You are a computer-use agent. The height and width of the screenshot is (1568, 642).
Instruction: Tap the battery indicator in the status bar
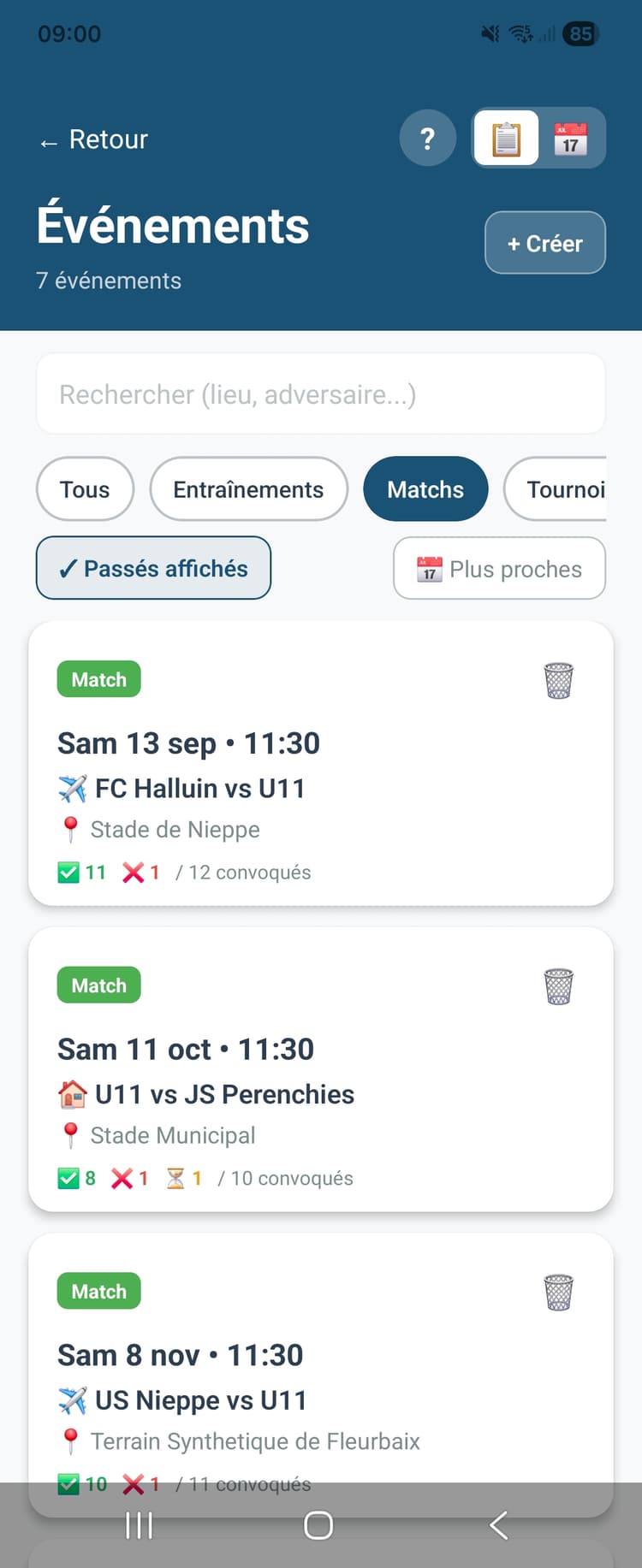[580, 34]
